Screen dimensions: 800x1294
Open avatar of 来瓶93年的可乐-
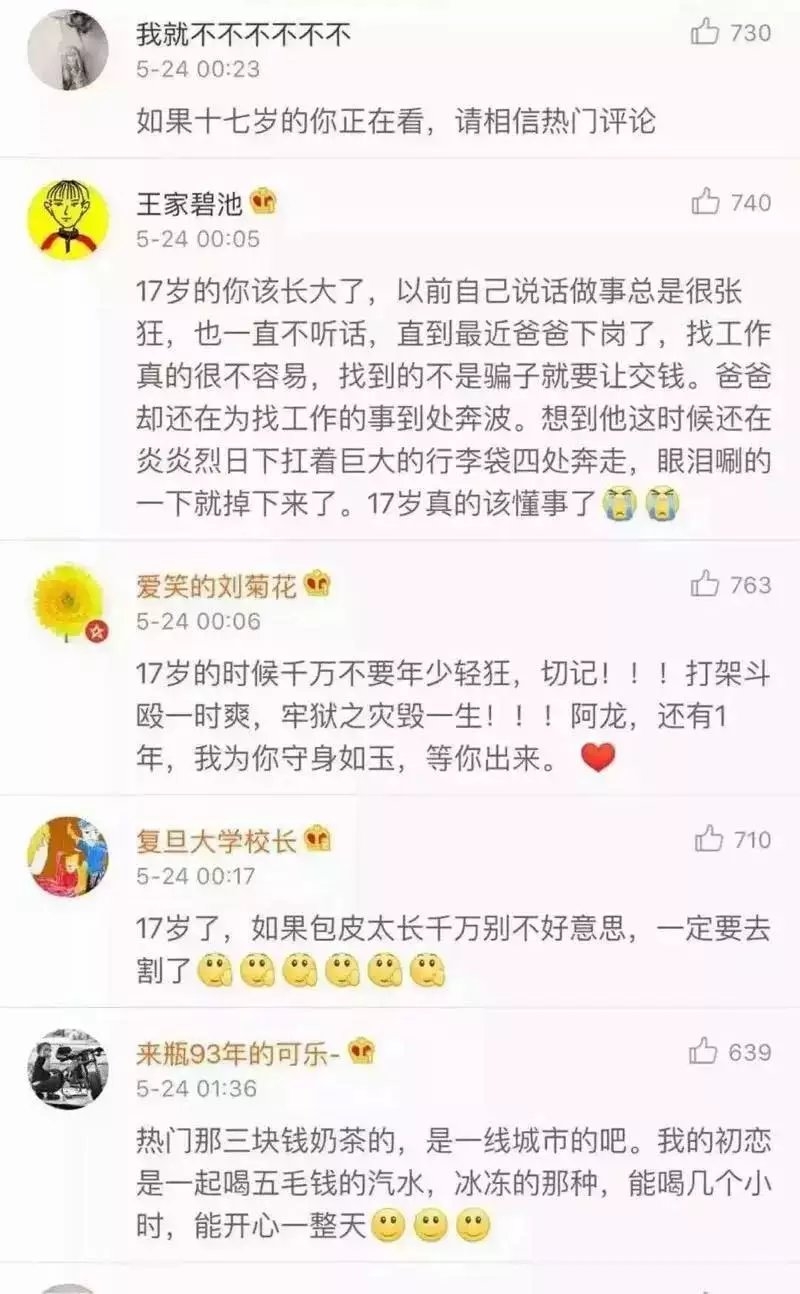[x=68, y=1070]
